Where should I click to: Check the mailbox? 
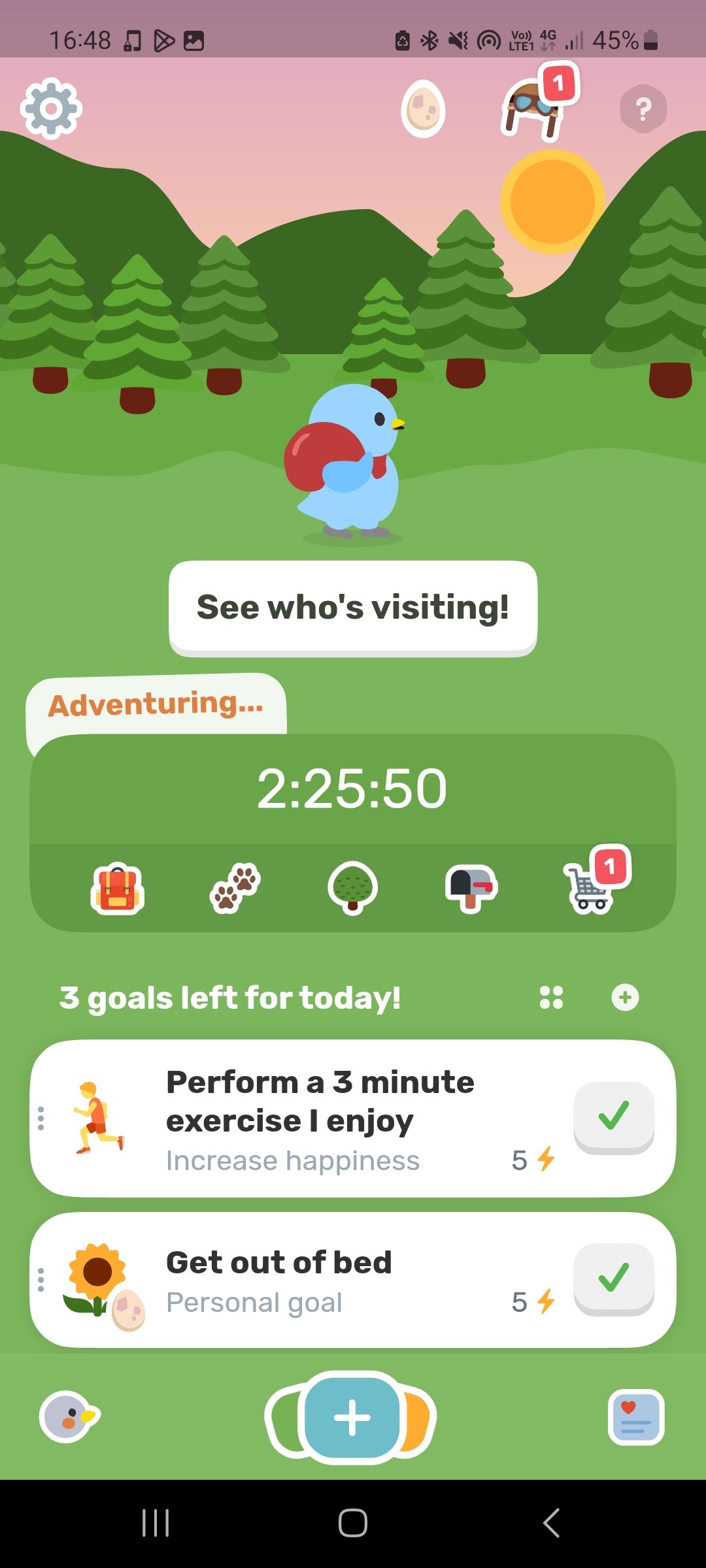[x=470, y=887]
